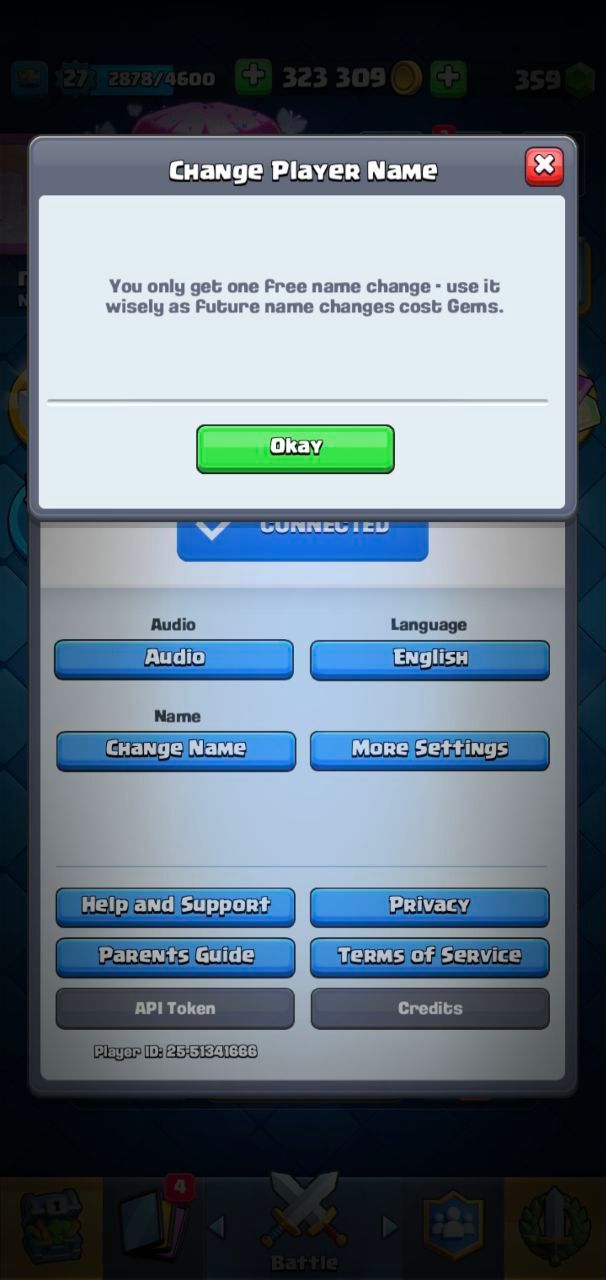
Task: Confirm with the green Okay button
Action: [x=295, y=448]
